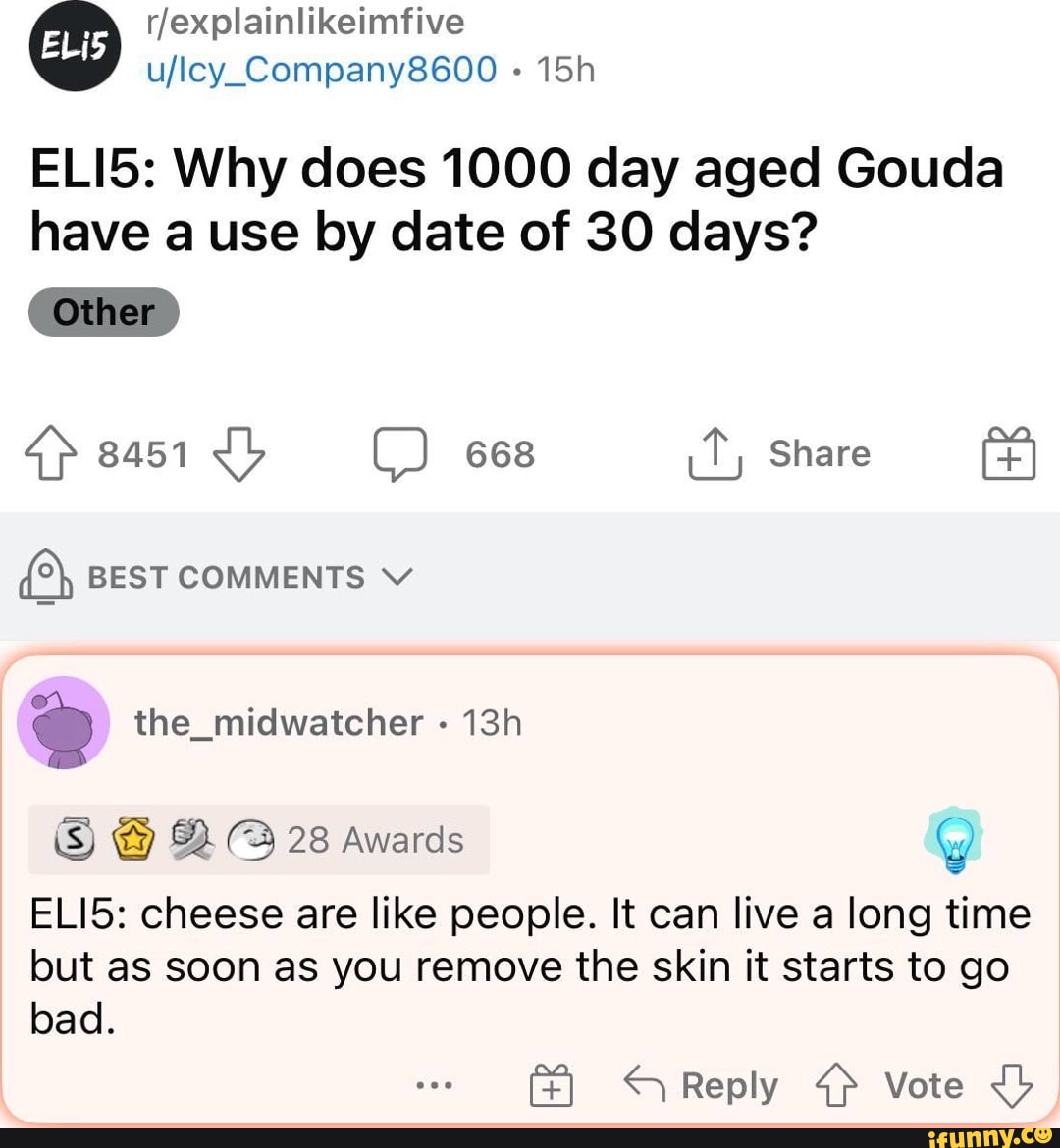
Task: Open the_midwatcher's profile
Action: 278,723
